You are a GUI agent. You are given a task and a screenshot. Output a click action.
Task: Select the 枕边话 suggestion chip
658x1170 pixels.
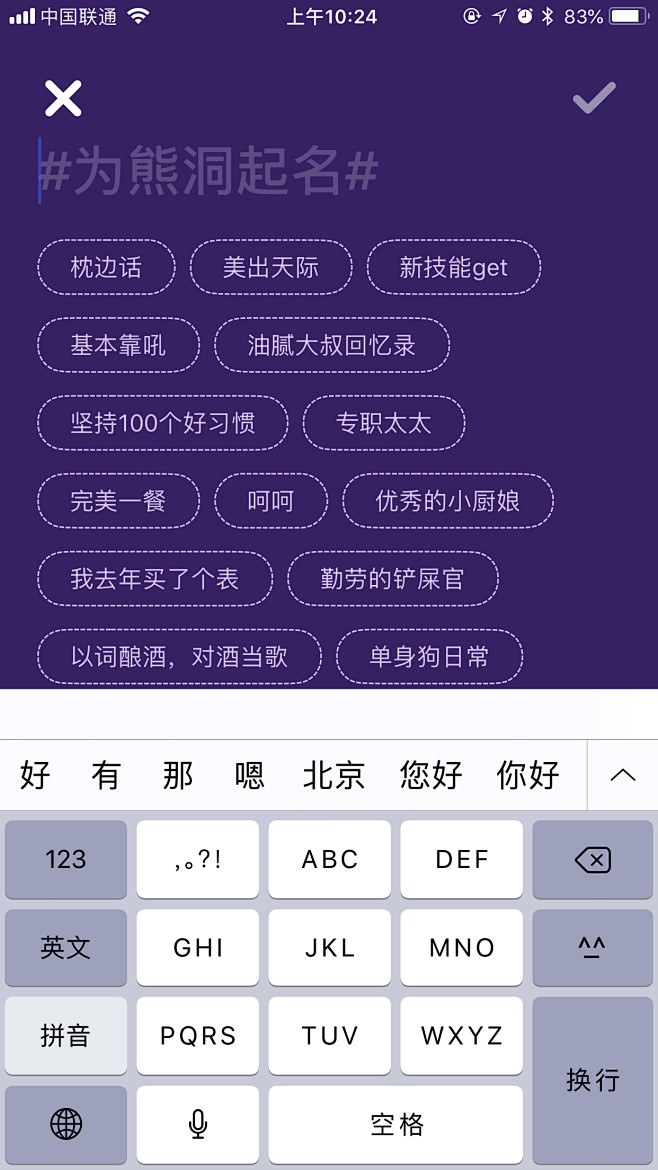(x=107, y=267)
